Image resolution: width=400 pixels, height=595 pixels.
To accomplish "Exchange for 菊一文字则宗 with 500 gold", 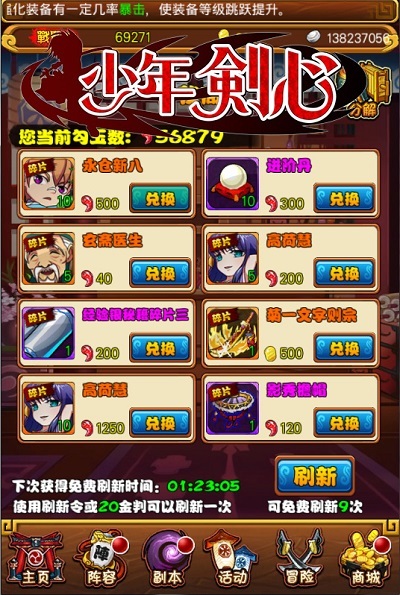I will pyautogui.click(x=344, y=348).
